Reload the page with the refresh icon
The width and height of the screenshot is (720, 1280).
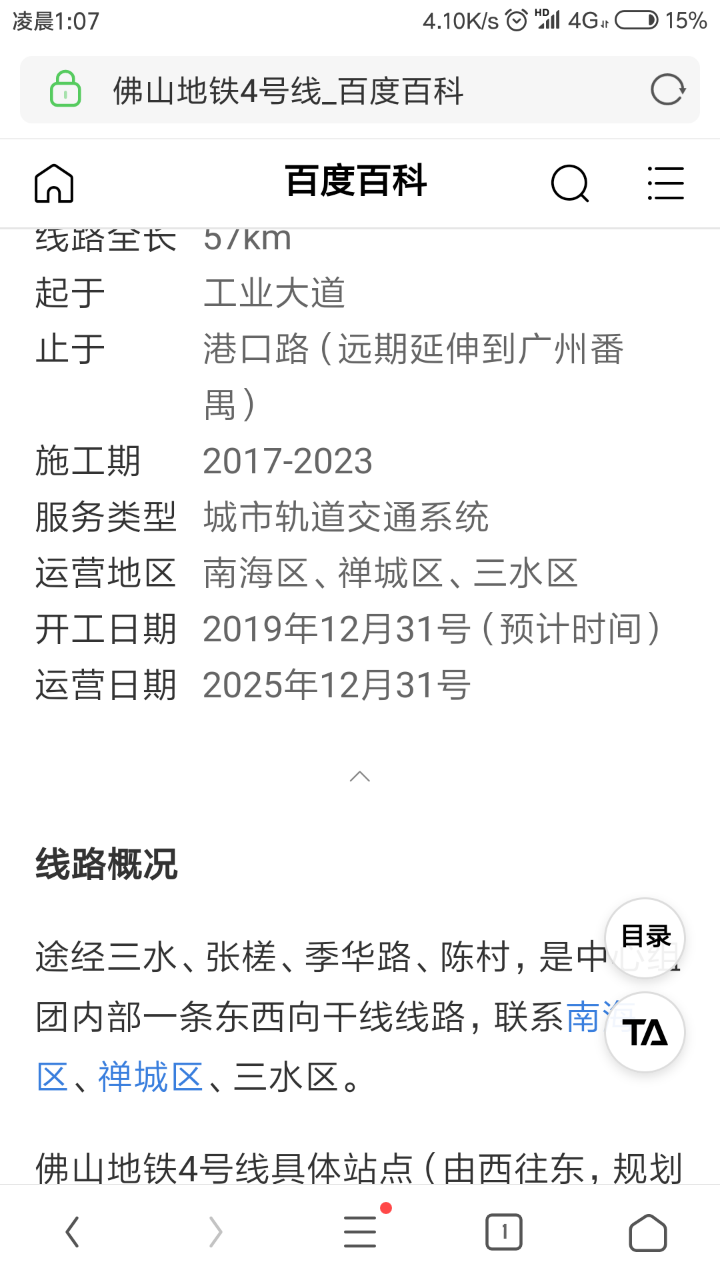pos(667,91)
